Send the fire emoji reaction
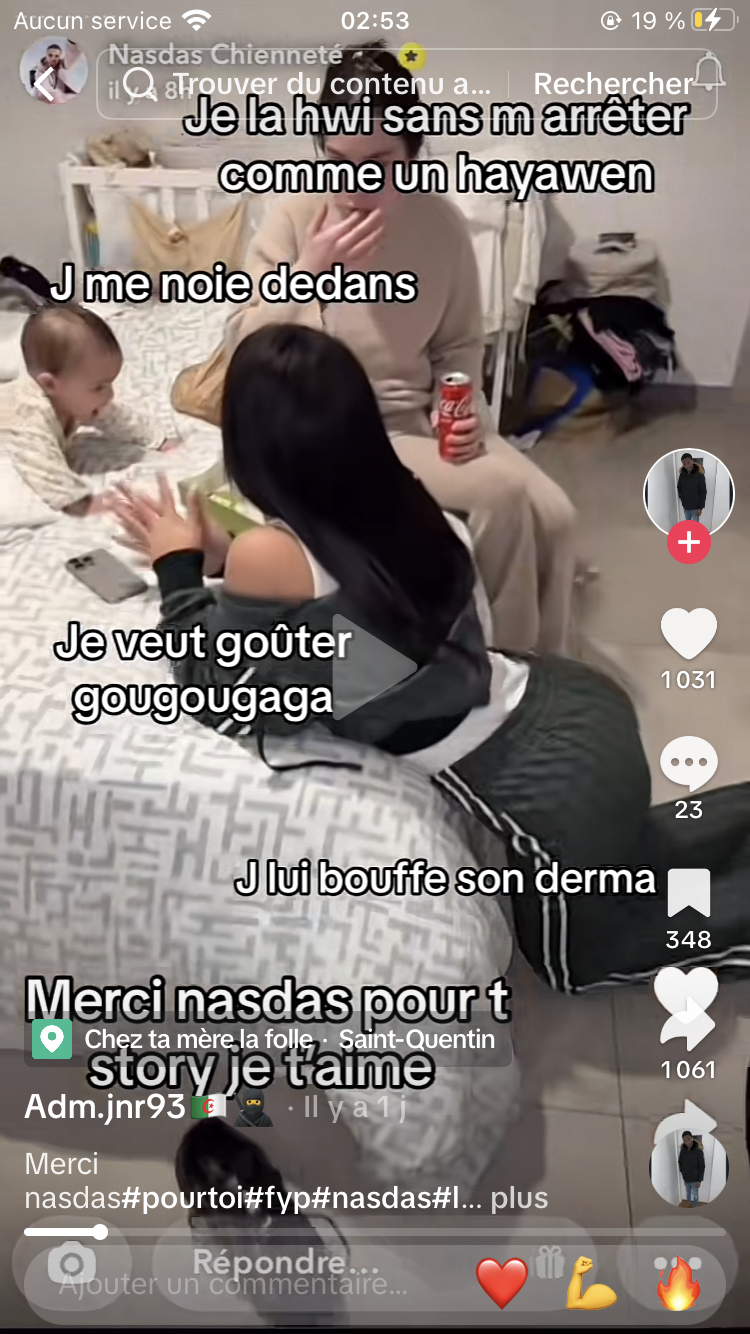This screenshot has height=1334, width=750. tap(679, 1283)
